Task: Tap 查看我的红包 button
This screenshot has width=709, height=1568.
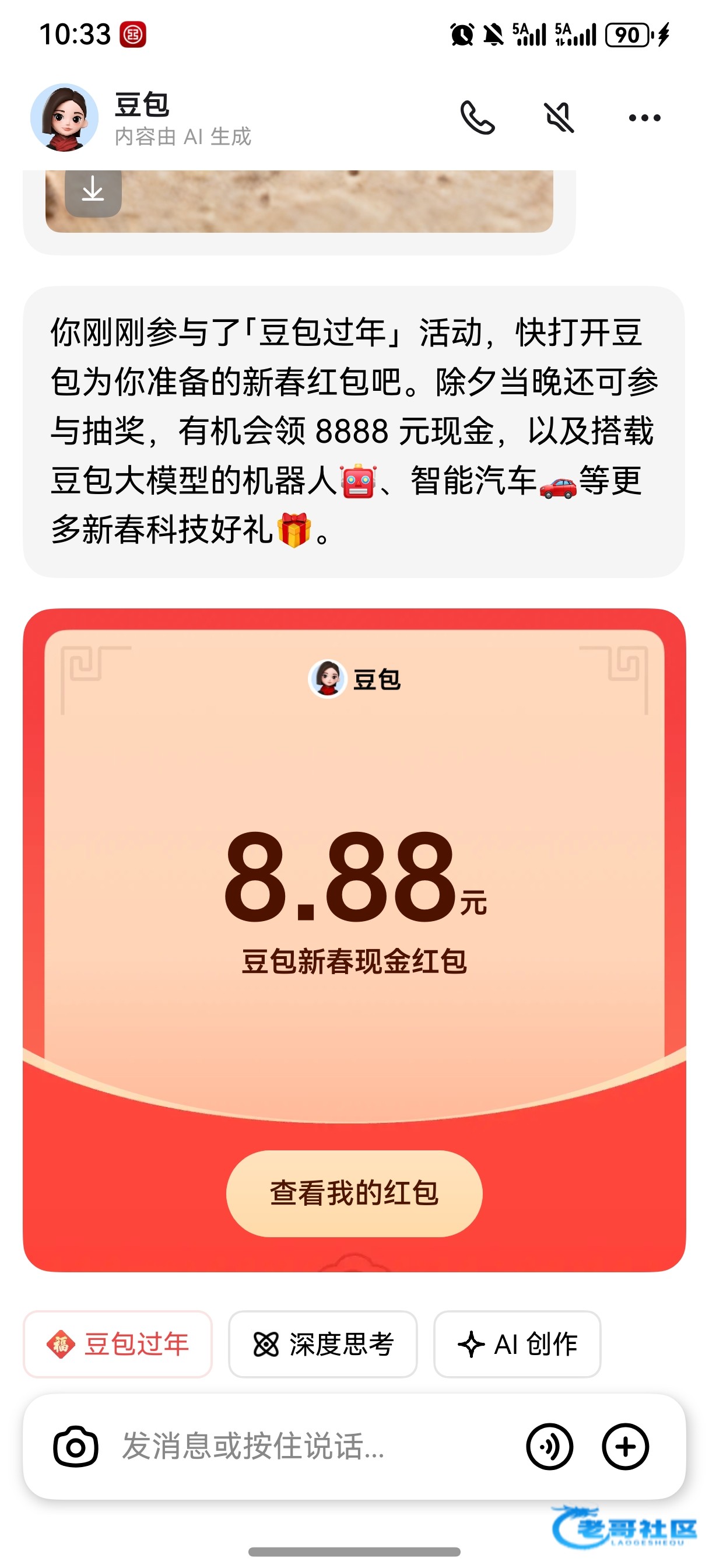Action: tap(354, 1193)
